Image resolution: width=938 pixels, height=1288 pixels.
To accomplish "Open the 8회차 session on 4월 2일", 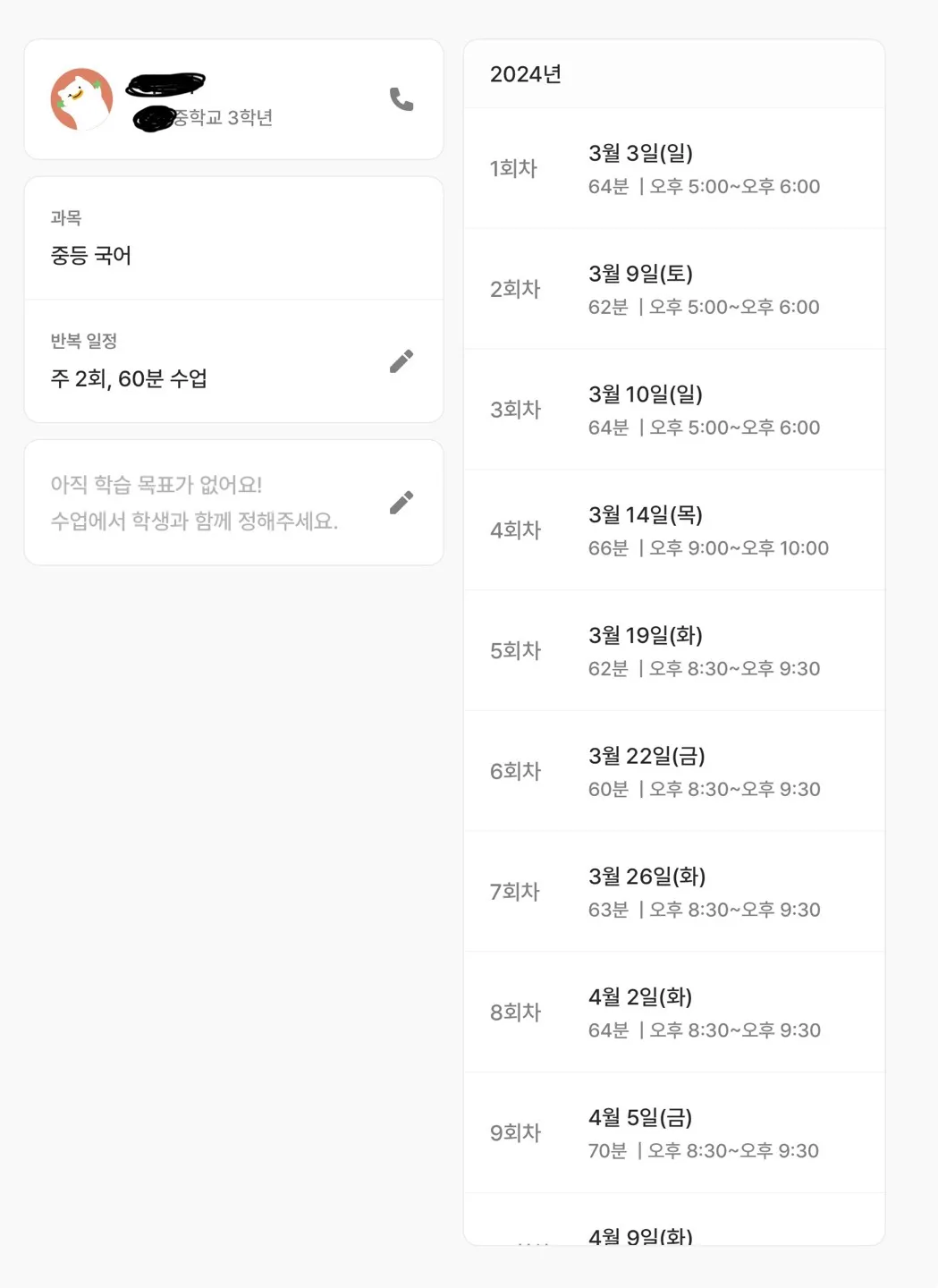I will click(x=673, y=1012).
